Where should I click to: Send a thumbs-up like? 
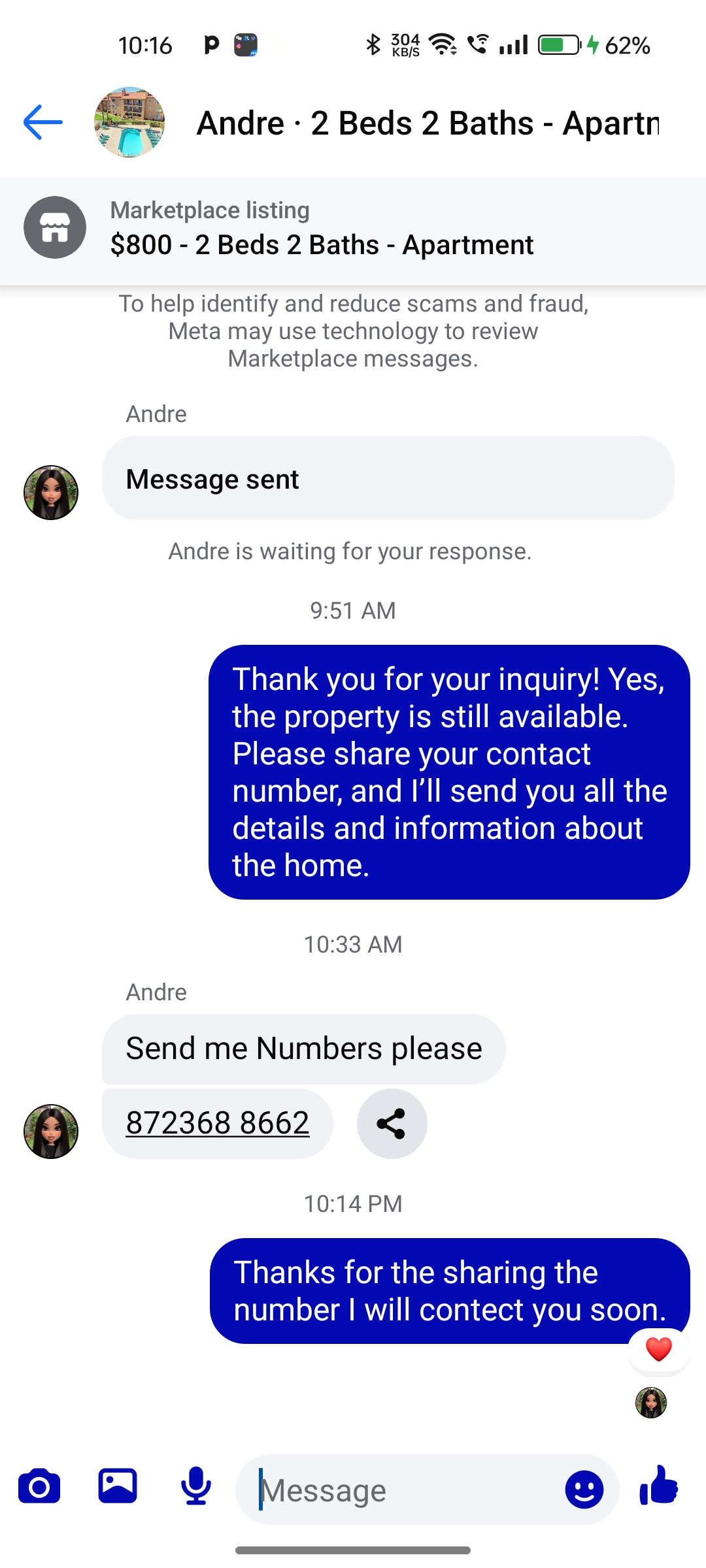(659, 1486)
